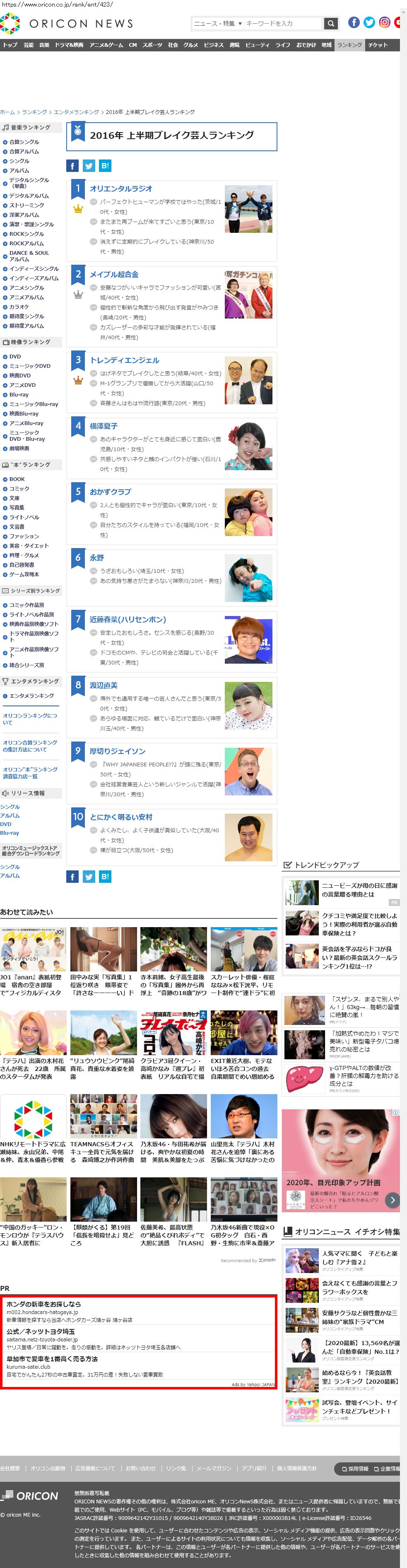
Task: Open the Twitter icon in header
Action: pos(368,22)
